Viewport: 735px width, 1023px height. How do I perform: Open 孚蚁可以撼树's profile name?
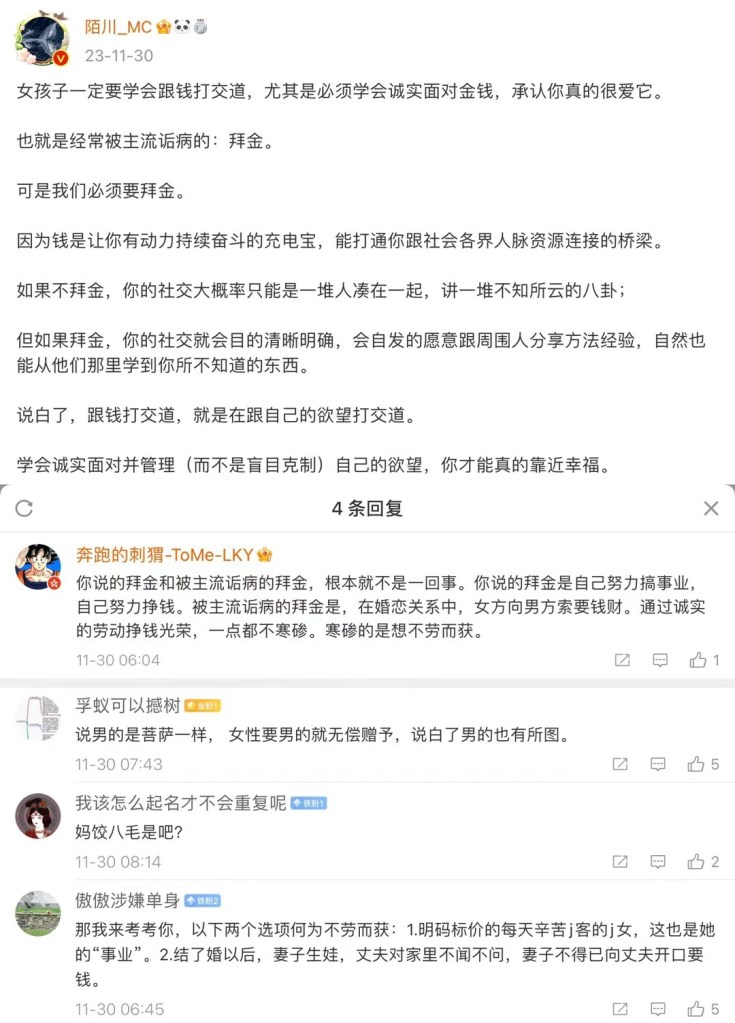coord(127,705)
